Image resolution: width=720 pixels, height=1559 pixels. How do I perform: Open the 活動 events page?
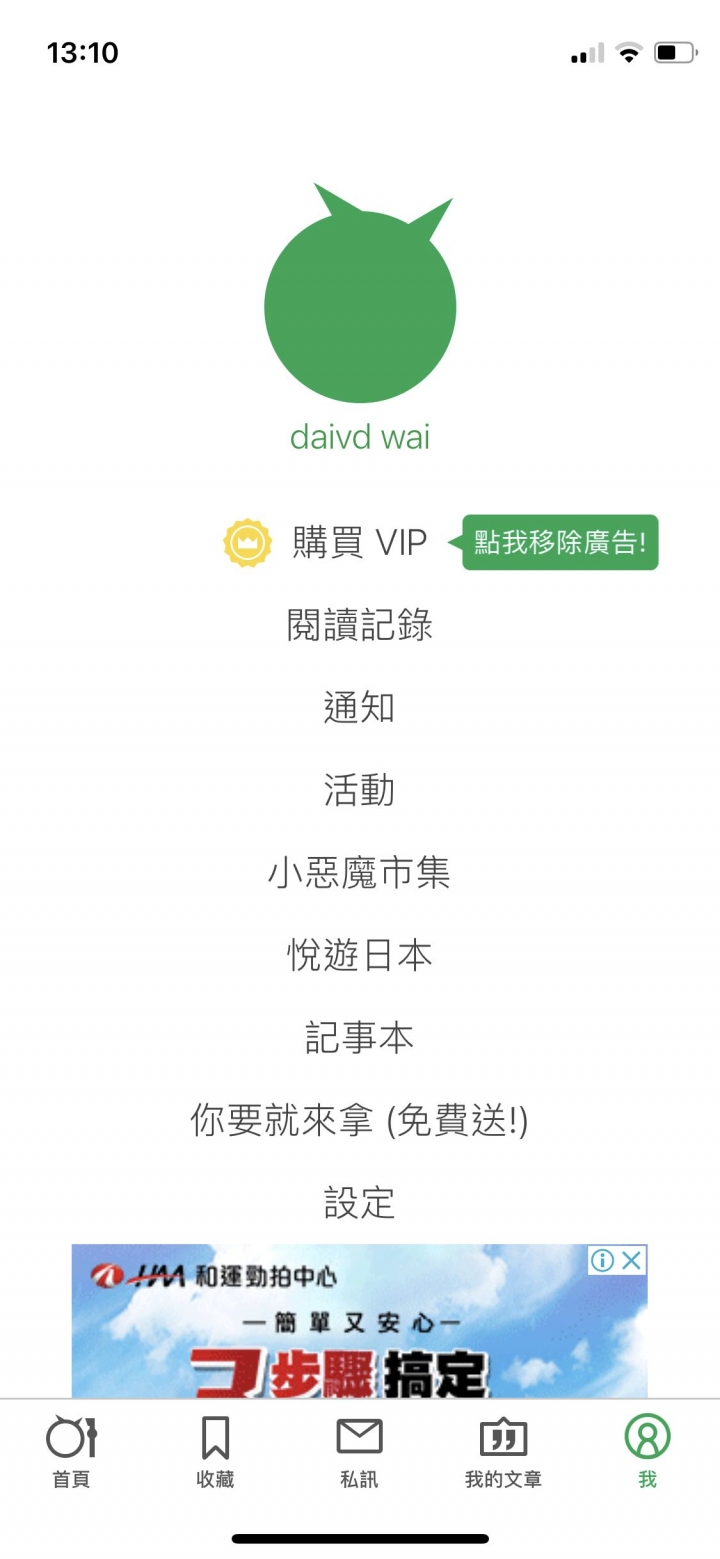[x=359, y=790]
